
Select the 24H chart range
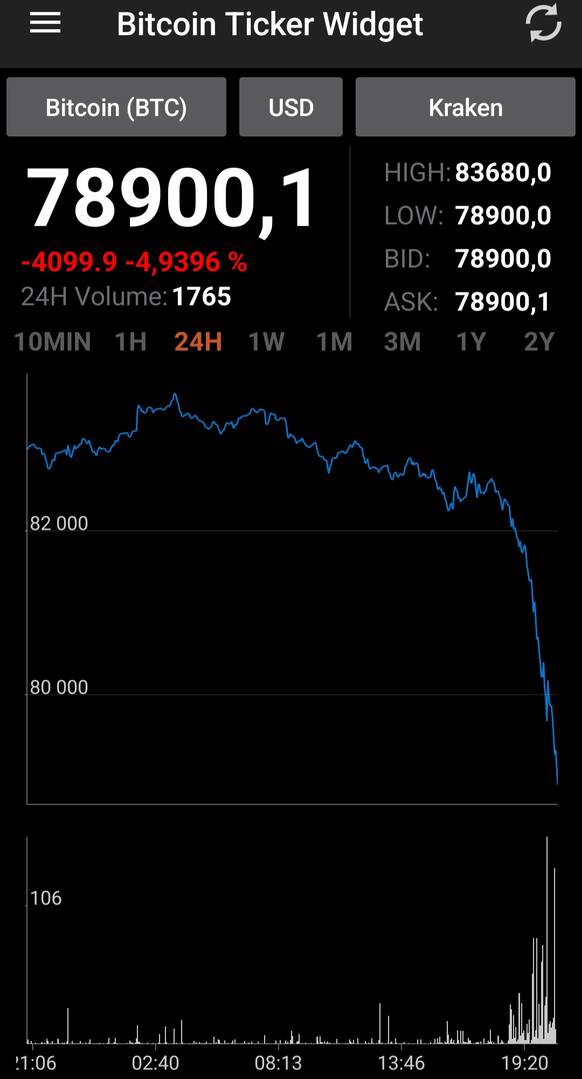198,342
